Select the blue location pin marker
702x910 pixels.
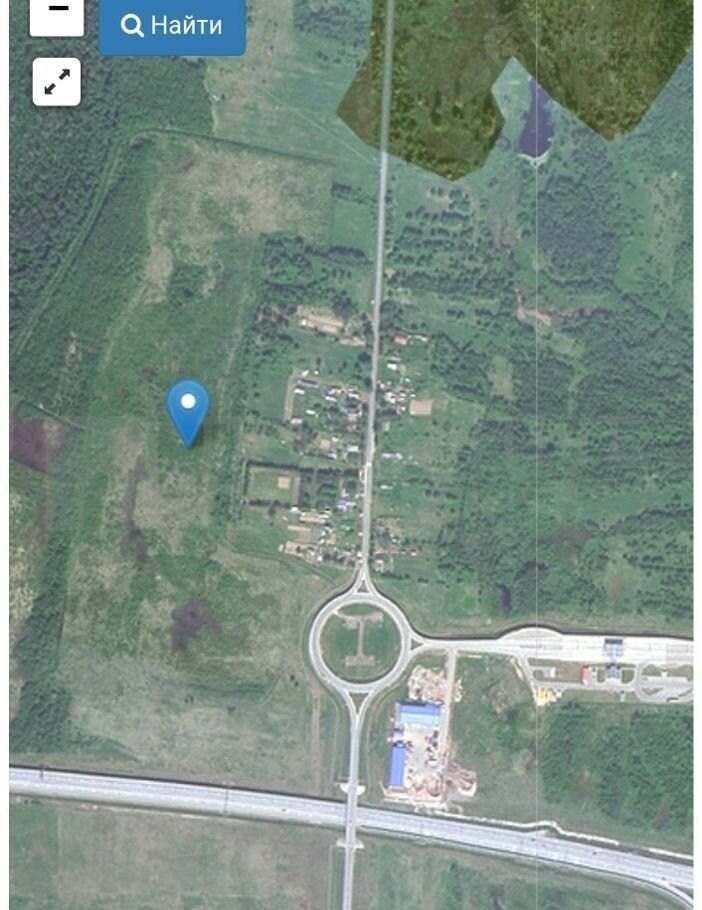[188, 409]
